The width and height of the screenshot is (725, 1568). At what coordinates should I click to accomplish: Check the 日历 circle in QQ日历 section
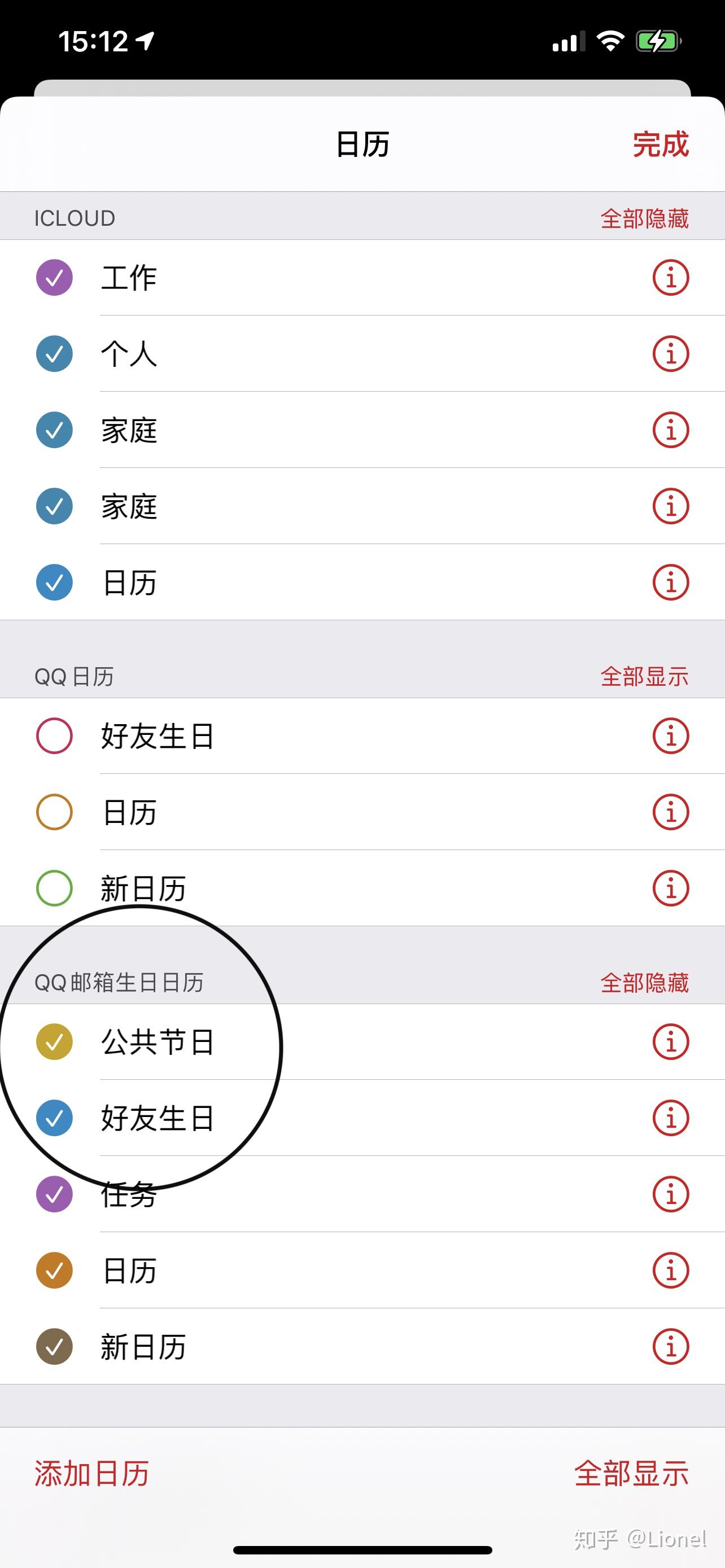click(x=54, y=813)
